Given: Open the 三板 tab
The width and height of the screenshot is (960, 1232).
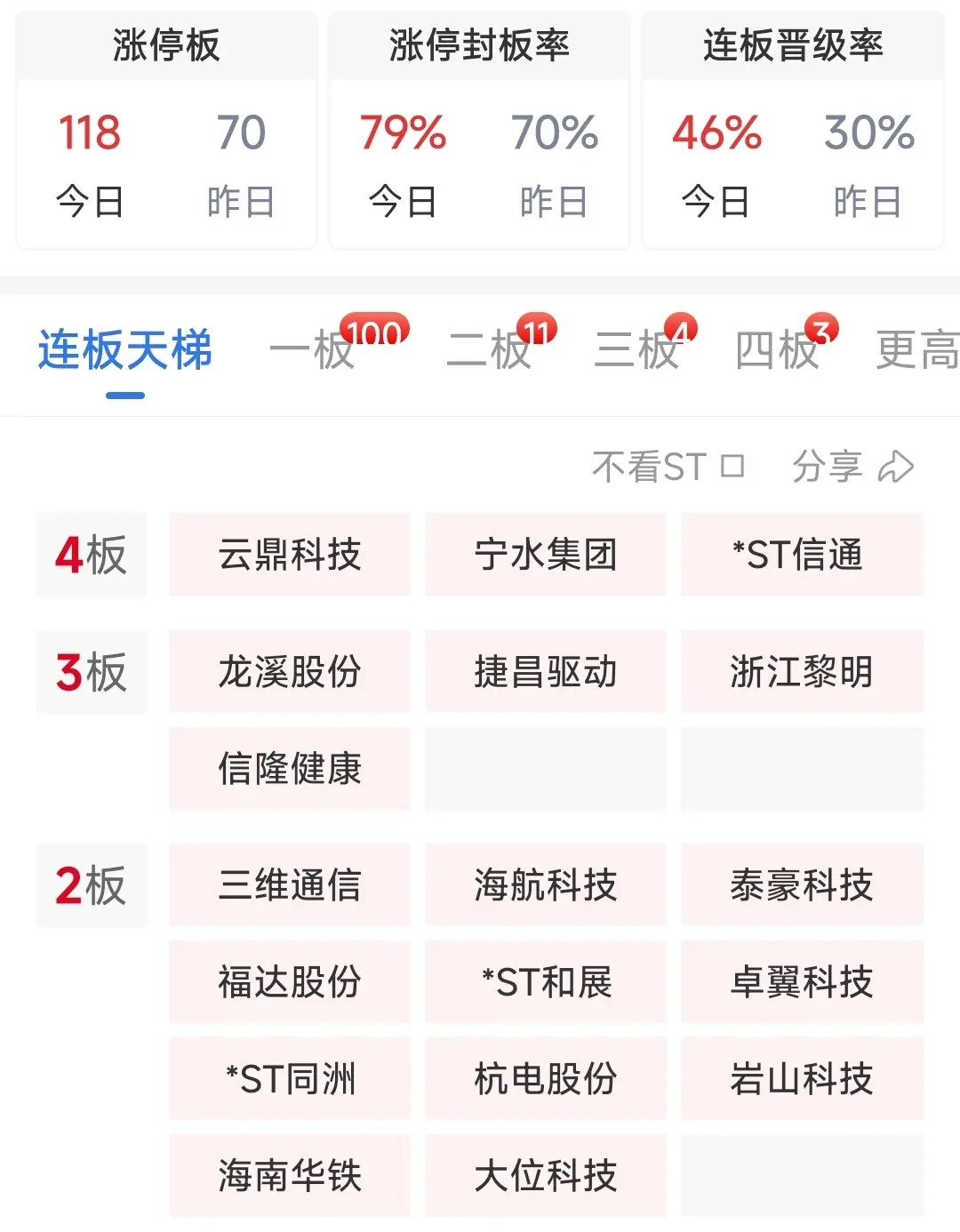Looking at the screenshot, I should [637, 349].
